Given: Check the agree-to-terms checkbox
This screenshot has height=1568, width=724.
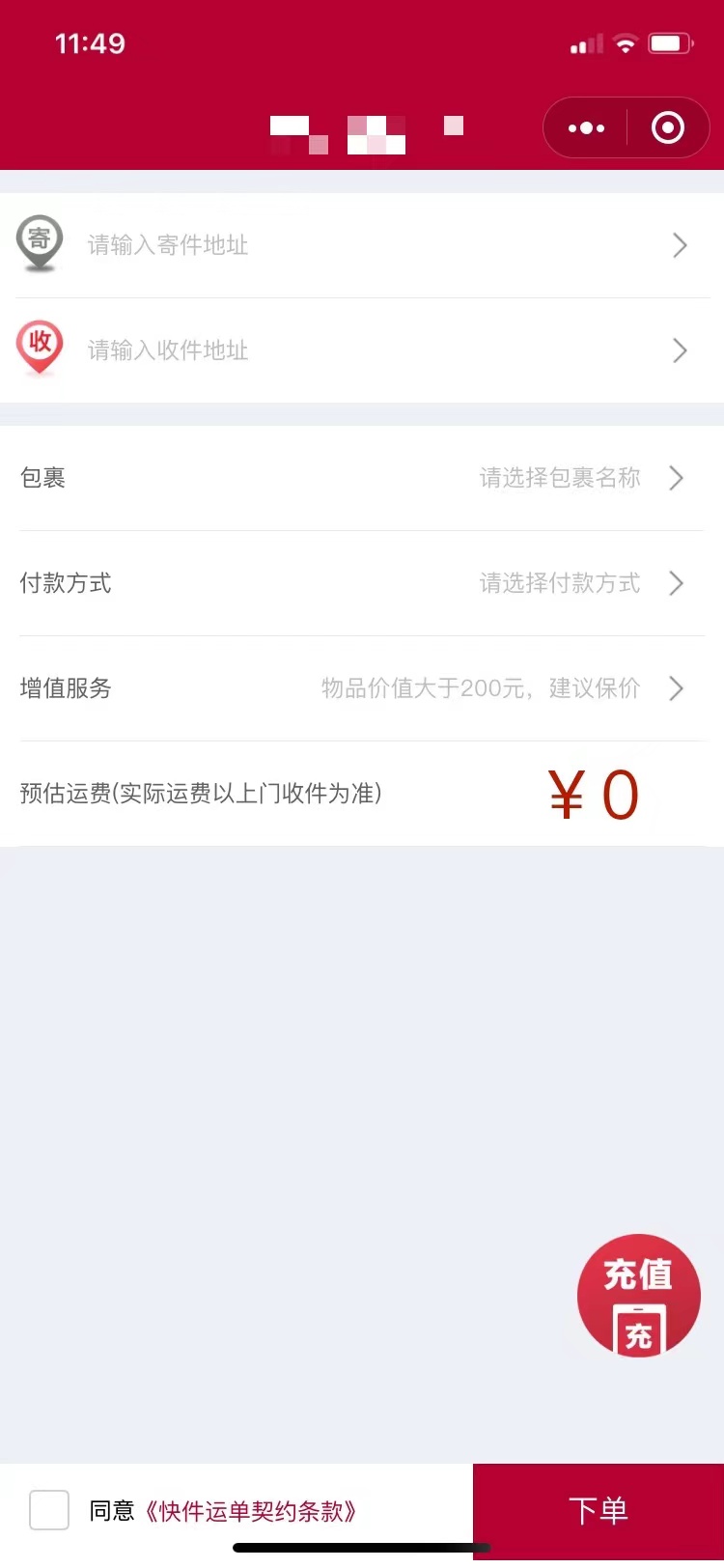Looking at the screenshot, I should 49,1510.
